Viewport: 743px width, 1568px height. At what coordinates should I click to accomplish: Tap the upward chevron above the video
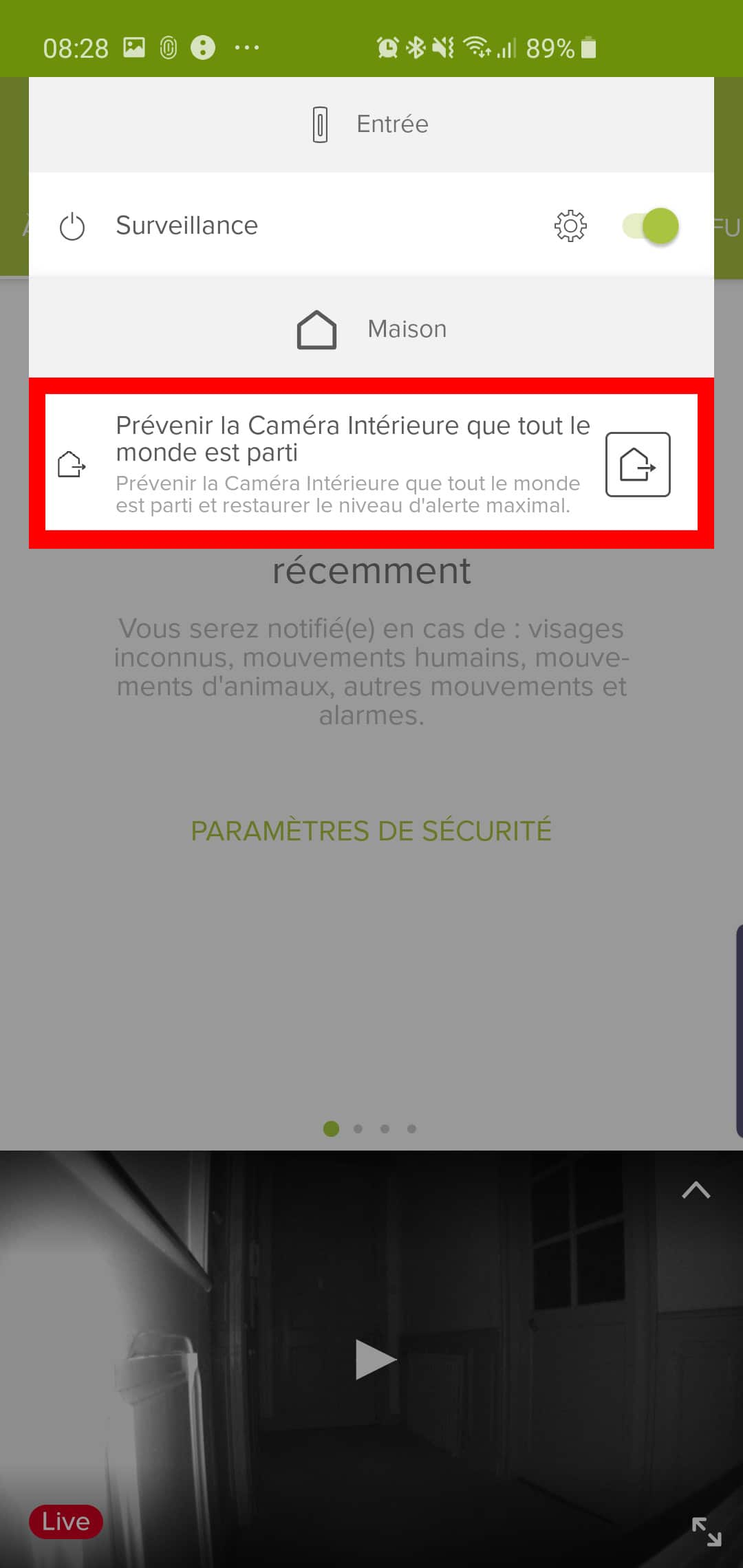pyautogui.click(x=696, y=1190)
